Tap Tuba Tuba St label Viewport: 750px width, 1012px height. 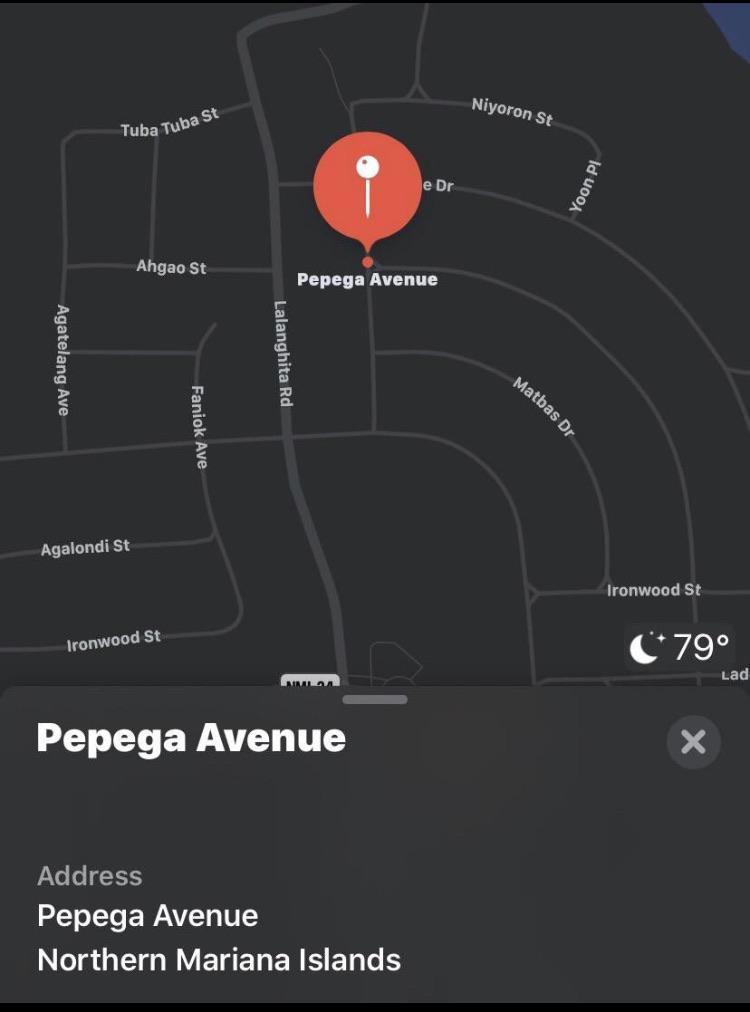click(171, 122)
